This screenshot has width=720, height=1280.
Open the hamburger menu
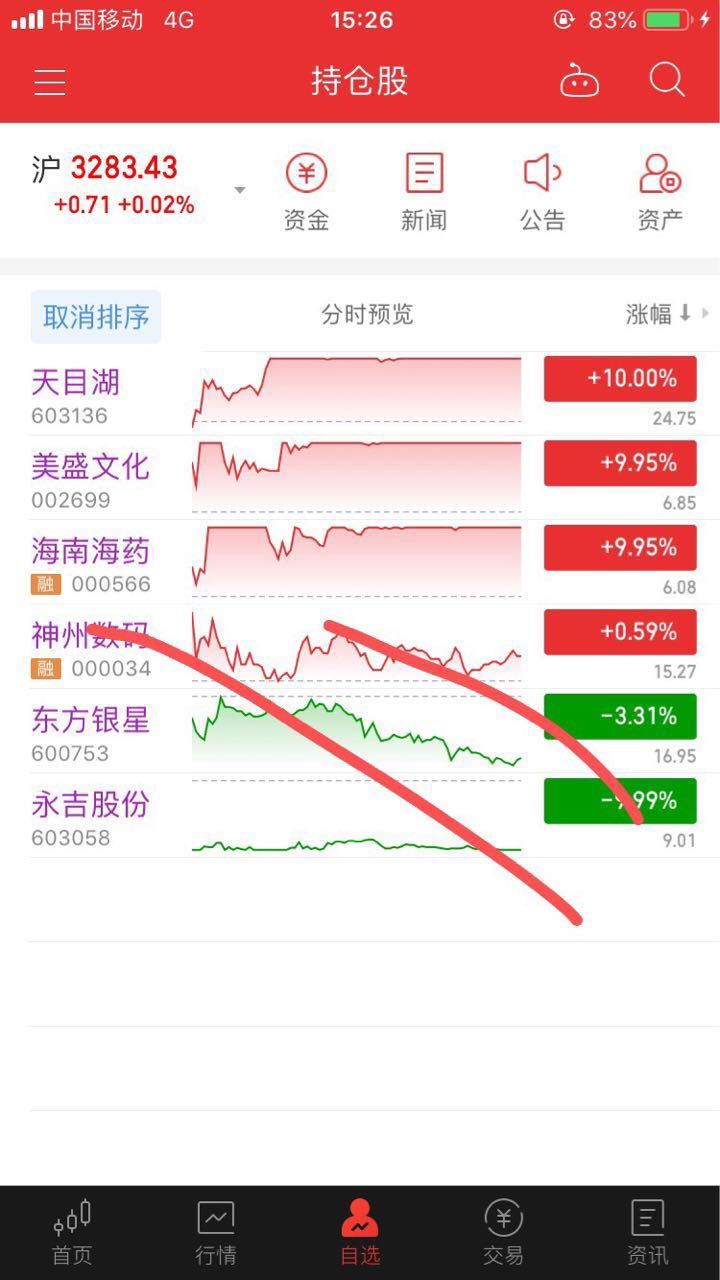(50, 81)
